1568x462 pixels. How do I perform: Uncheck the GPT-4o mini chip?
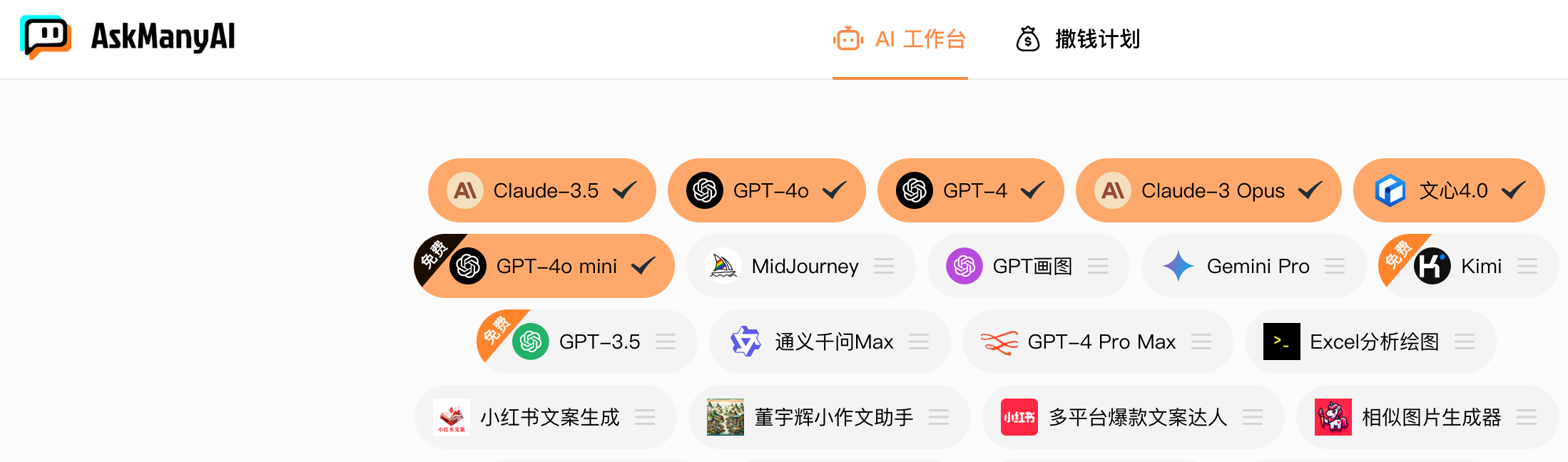tap(546, 266)
